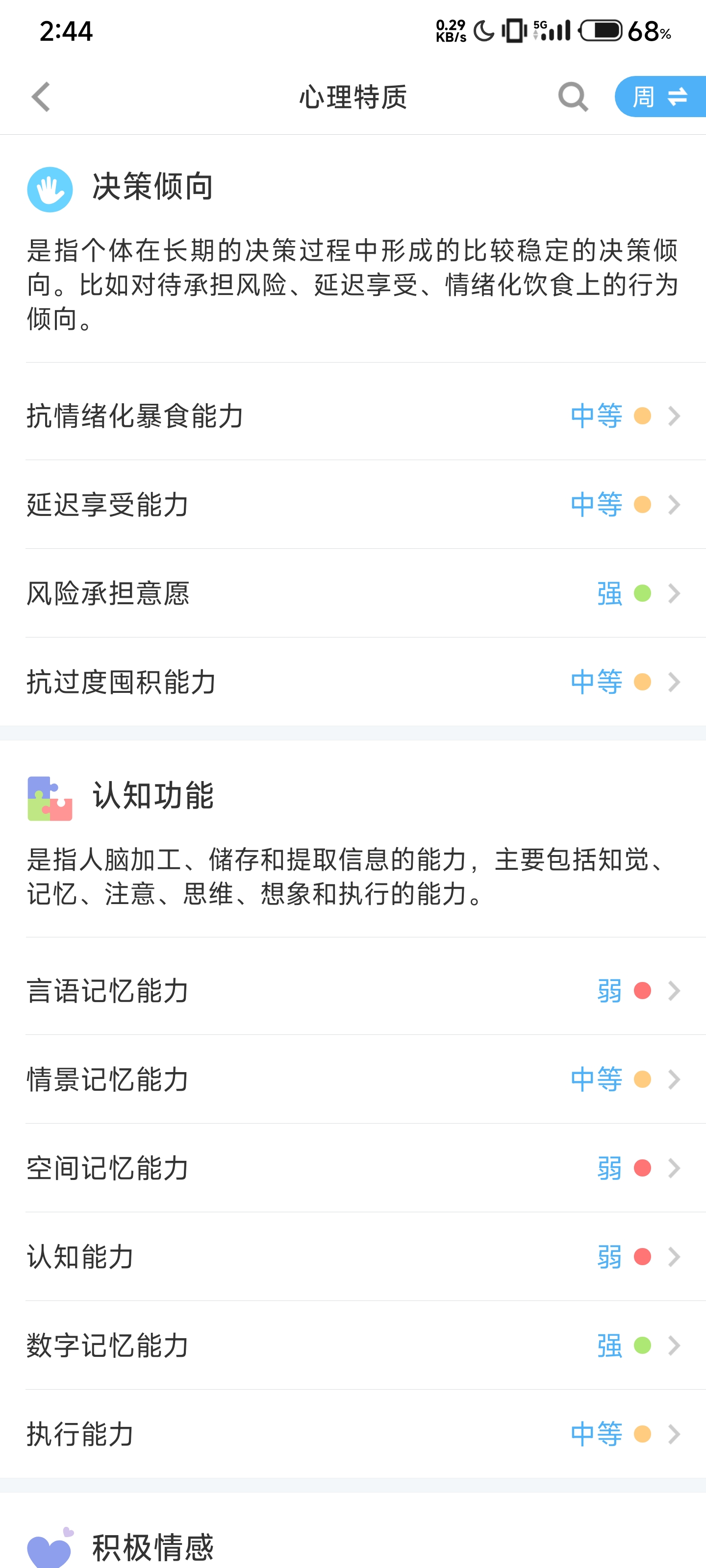Open 抗情绪化暴食能力 details
Image resolution: width=706 pixels, height=1568 pixels.
(353, 416)
